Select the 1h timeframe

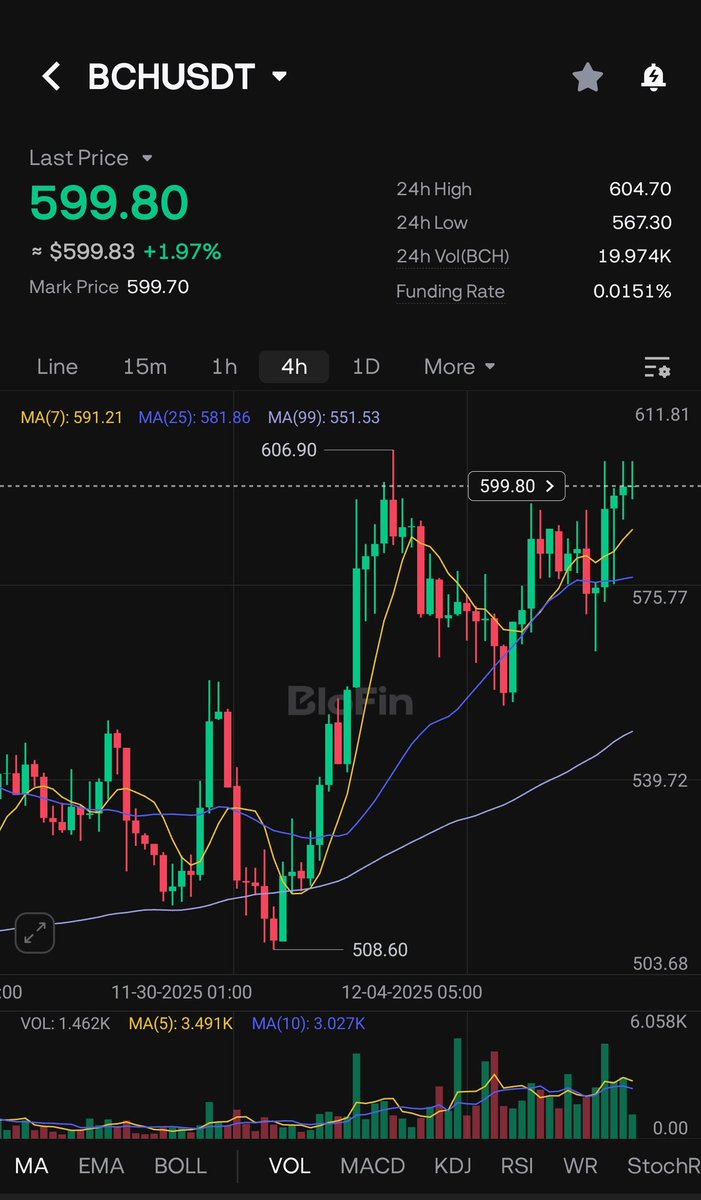[x=224, y=366]
